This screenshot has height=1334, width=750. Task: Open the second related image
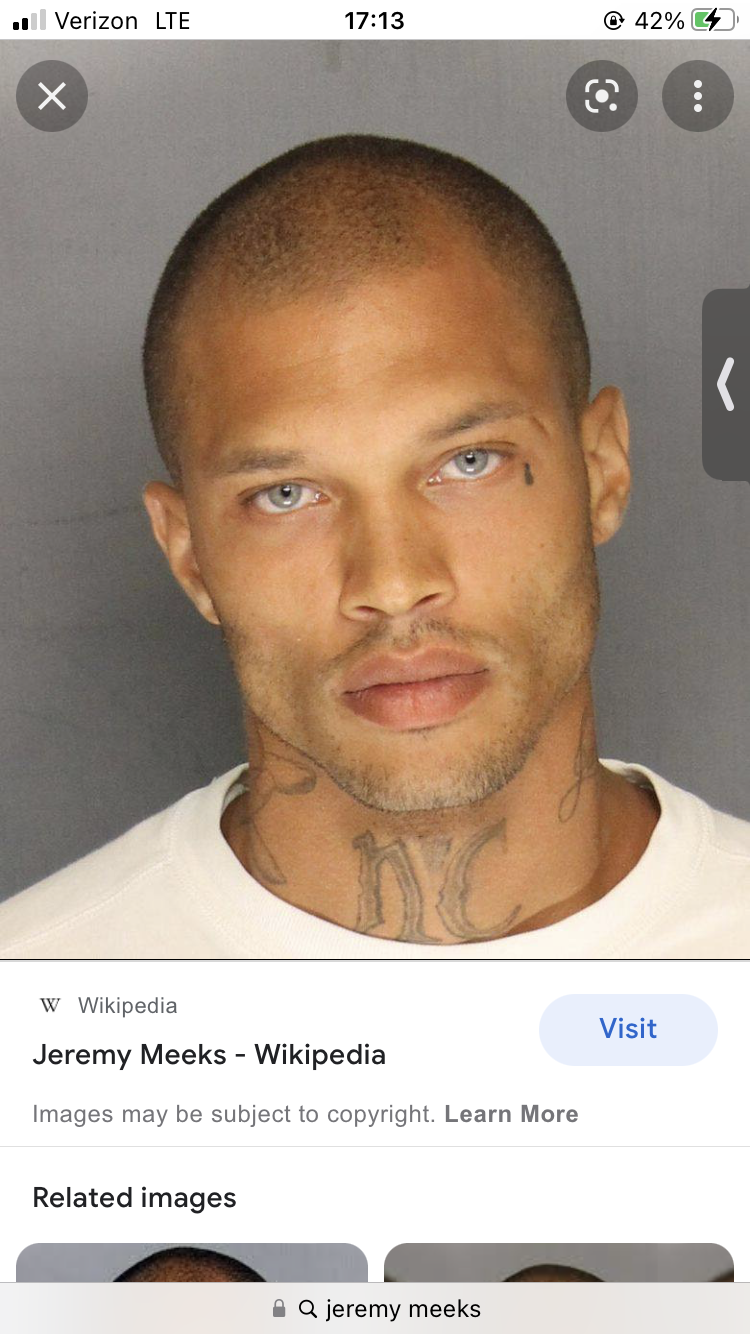559,1262
